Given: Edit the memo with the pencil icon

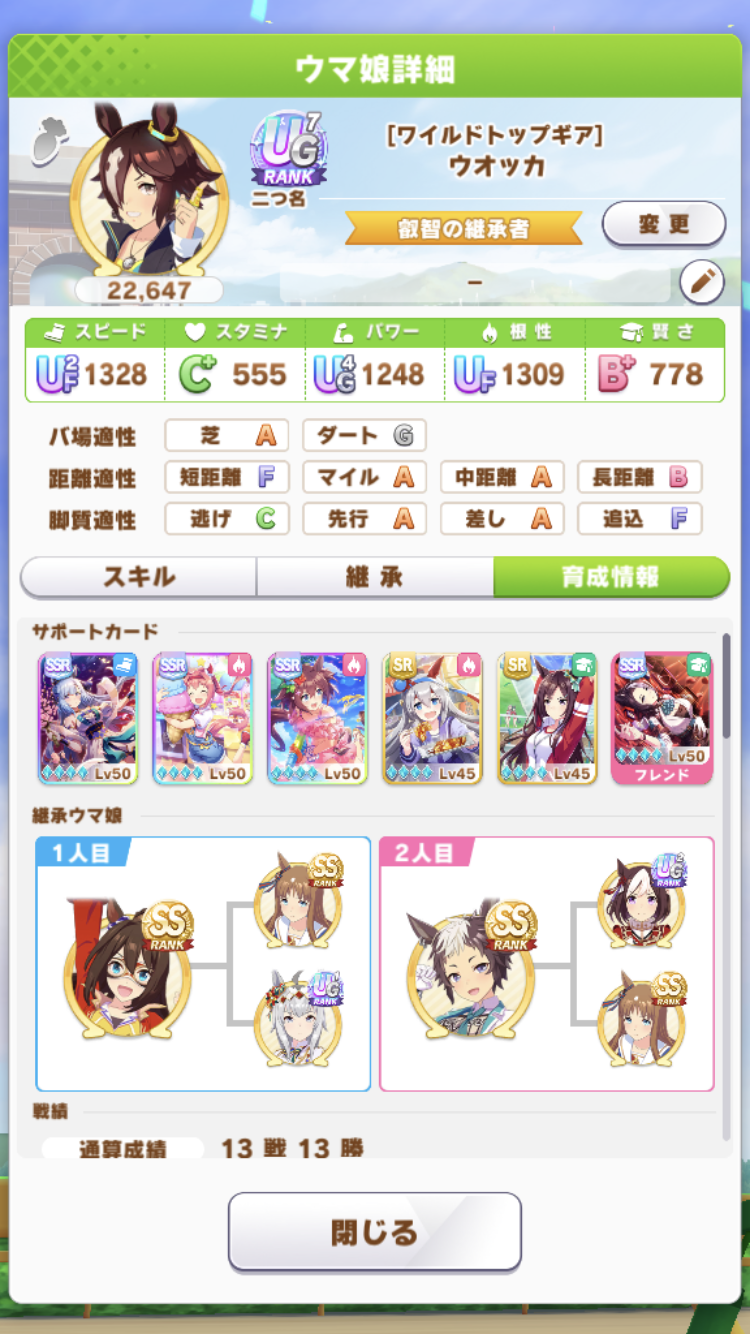Looking at the screenshot, I should [701, 283].
